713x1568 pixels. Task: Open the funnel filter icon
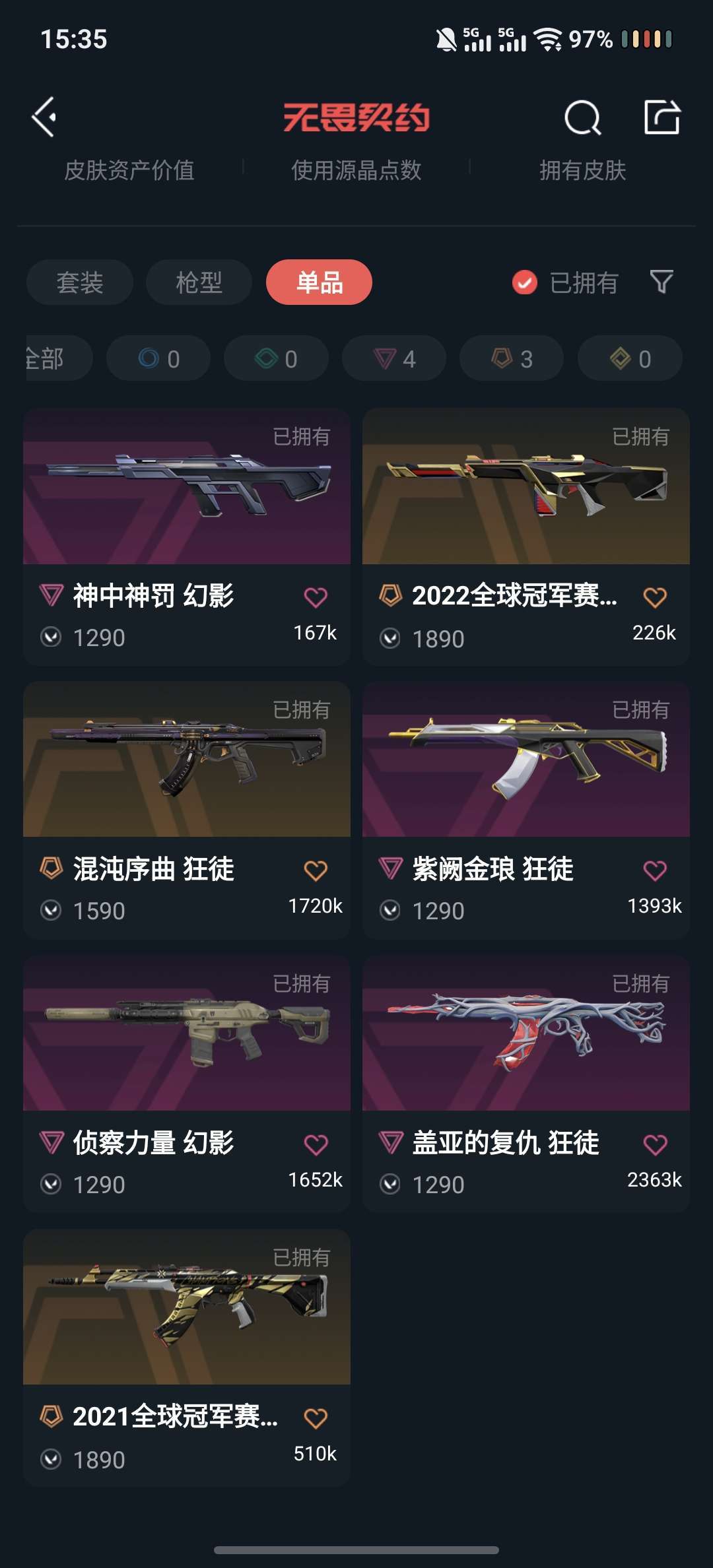click(x=661, y=282)
